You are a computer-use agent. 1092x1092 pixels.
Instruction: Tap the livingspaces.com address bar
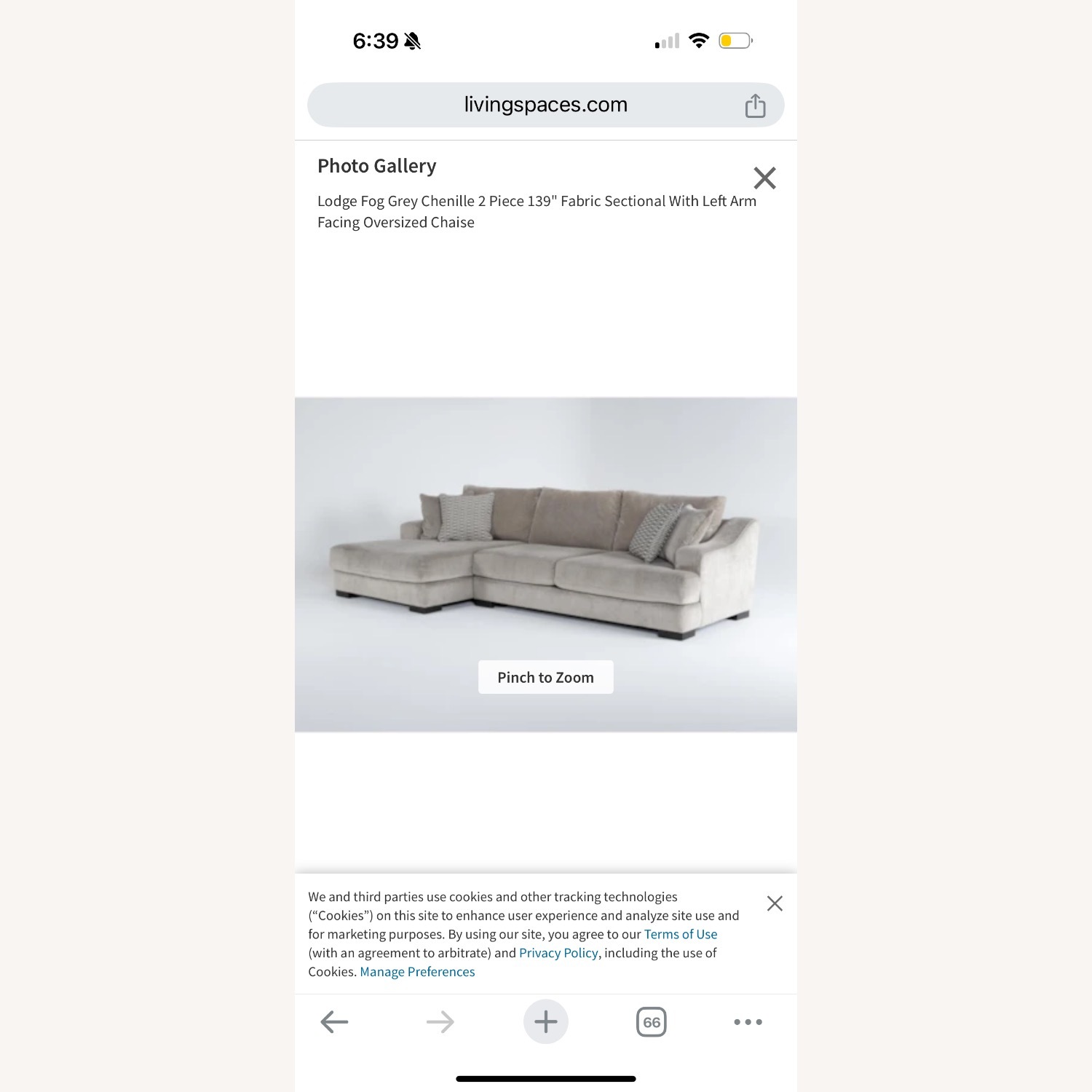pos(545,105)
